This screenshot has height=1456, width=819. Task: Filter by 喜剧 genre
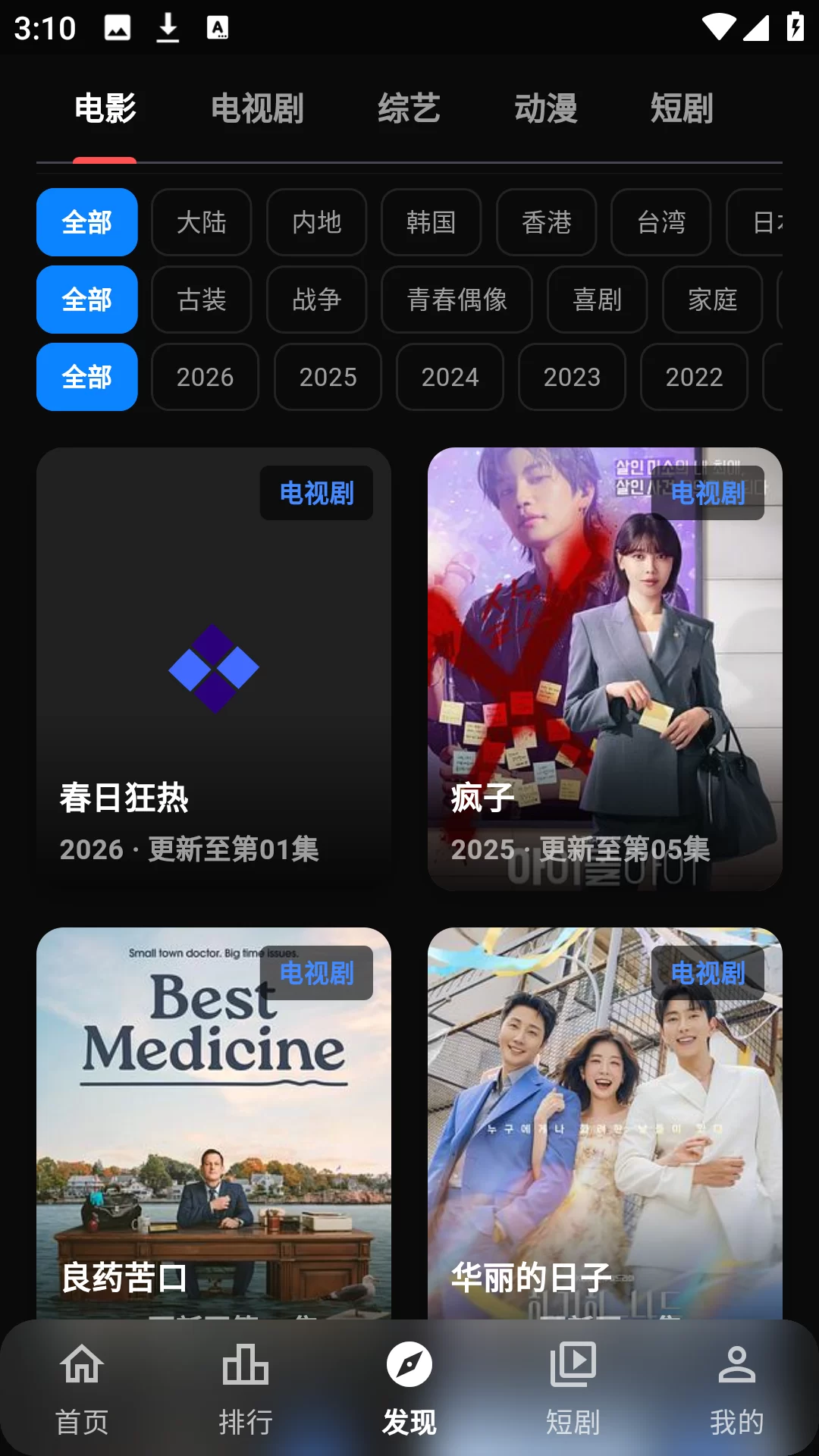(x=596, y=300)
